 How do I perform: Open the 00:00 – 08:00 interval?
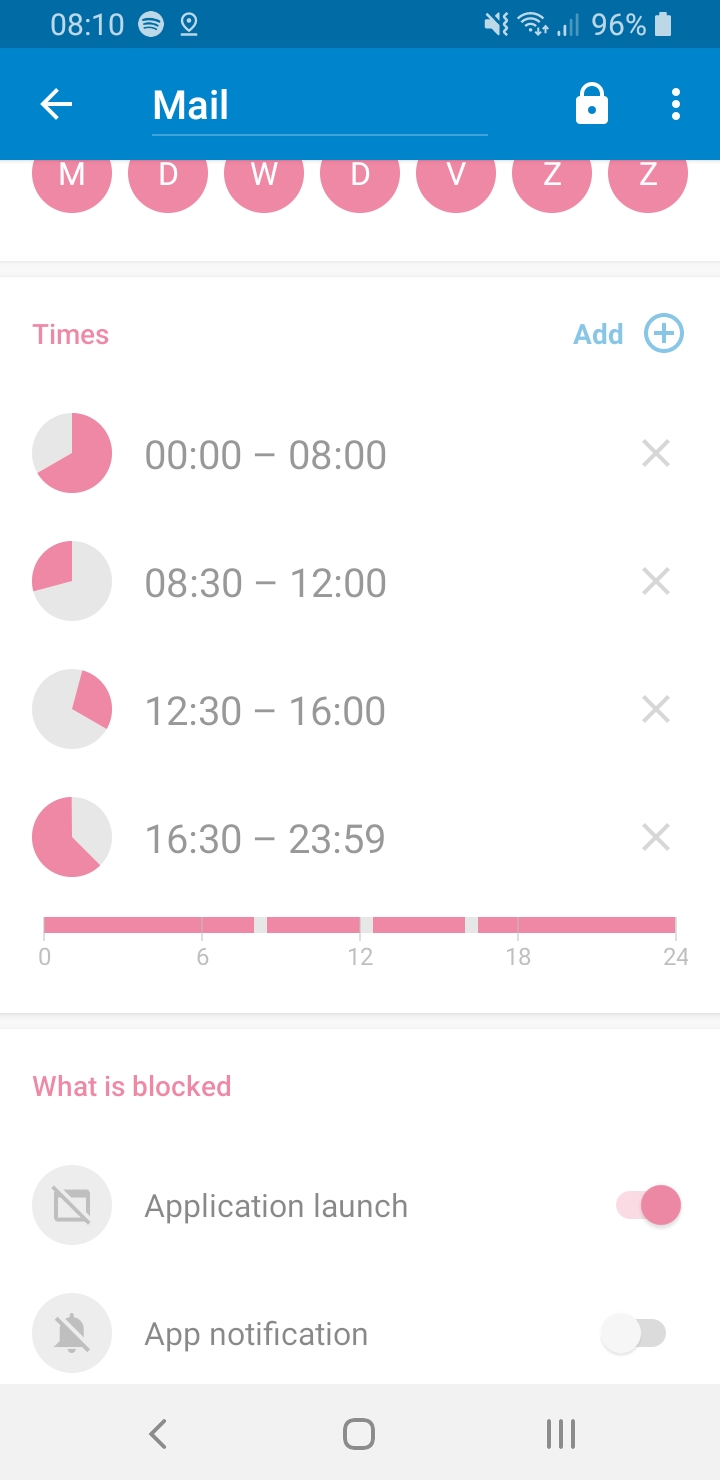pos(265,455)
